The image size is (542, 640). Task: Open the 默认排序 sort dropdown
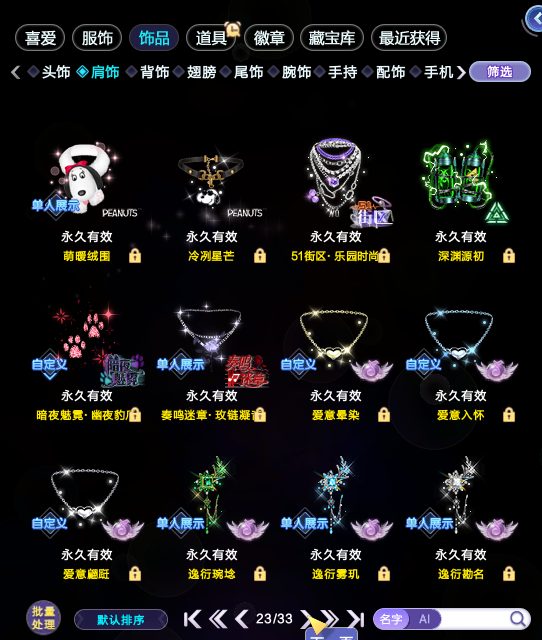[121, 620]
